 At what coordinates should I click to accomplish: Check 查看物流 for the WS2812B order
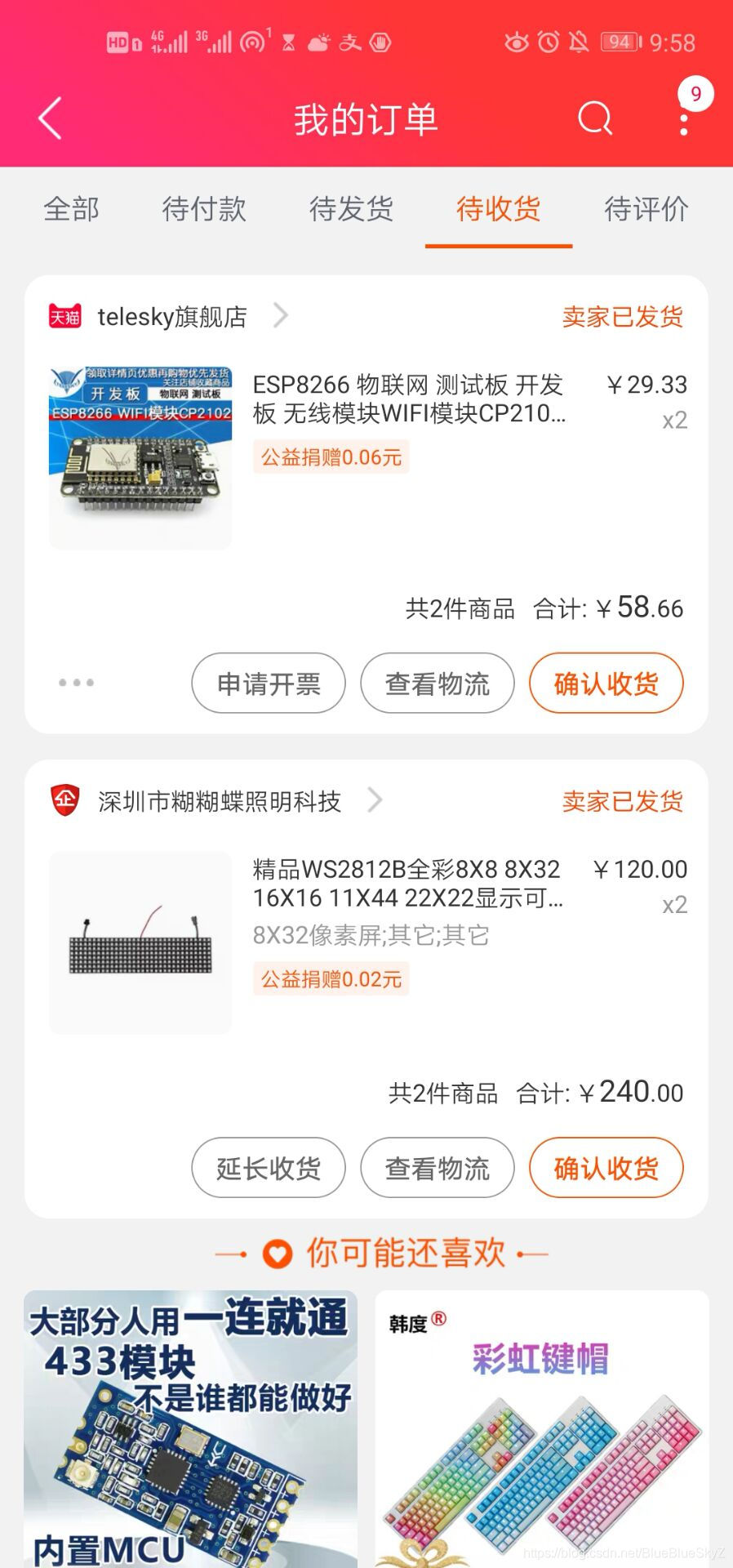click(438, 1168)
